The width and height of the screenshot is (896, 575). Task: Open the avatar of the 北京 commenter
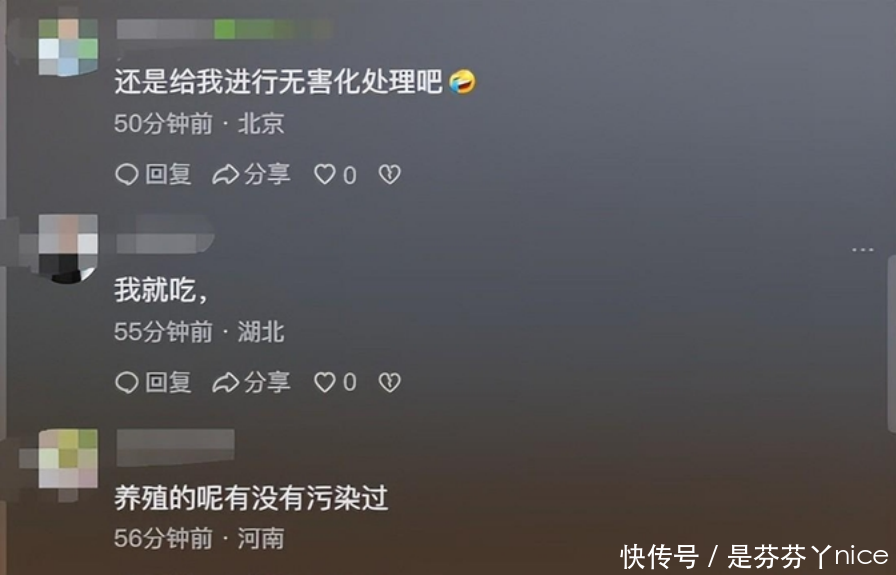tap(68, 46)
